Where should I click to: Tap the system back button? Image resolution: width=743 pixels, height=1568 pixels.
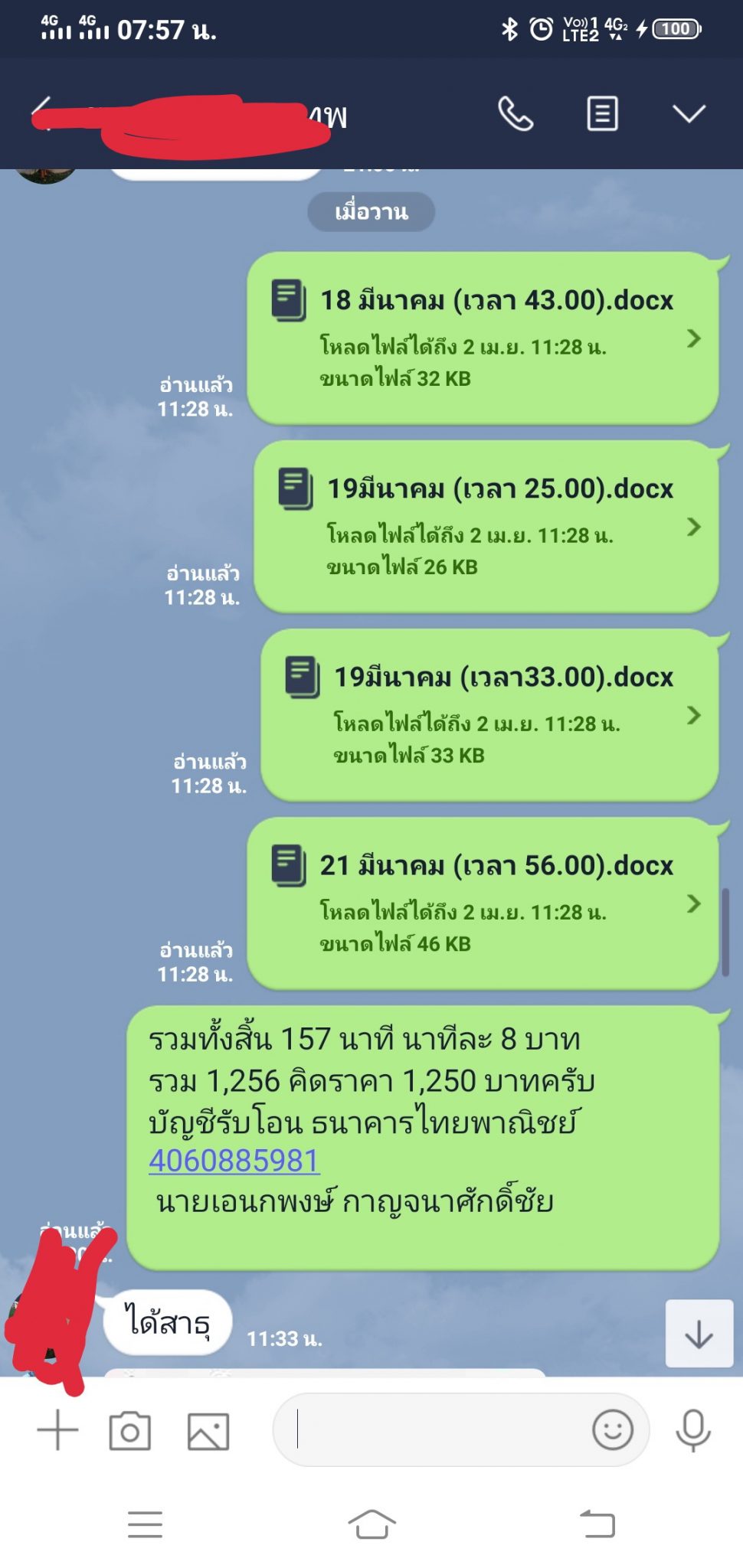[598, 1524]
